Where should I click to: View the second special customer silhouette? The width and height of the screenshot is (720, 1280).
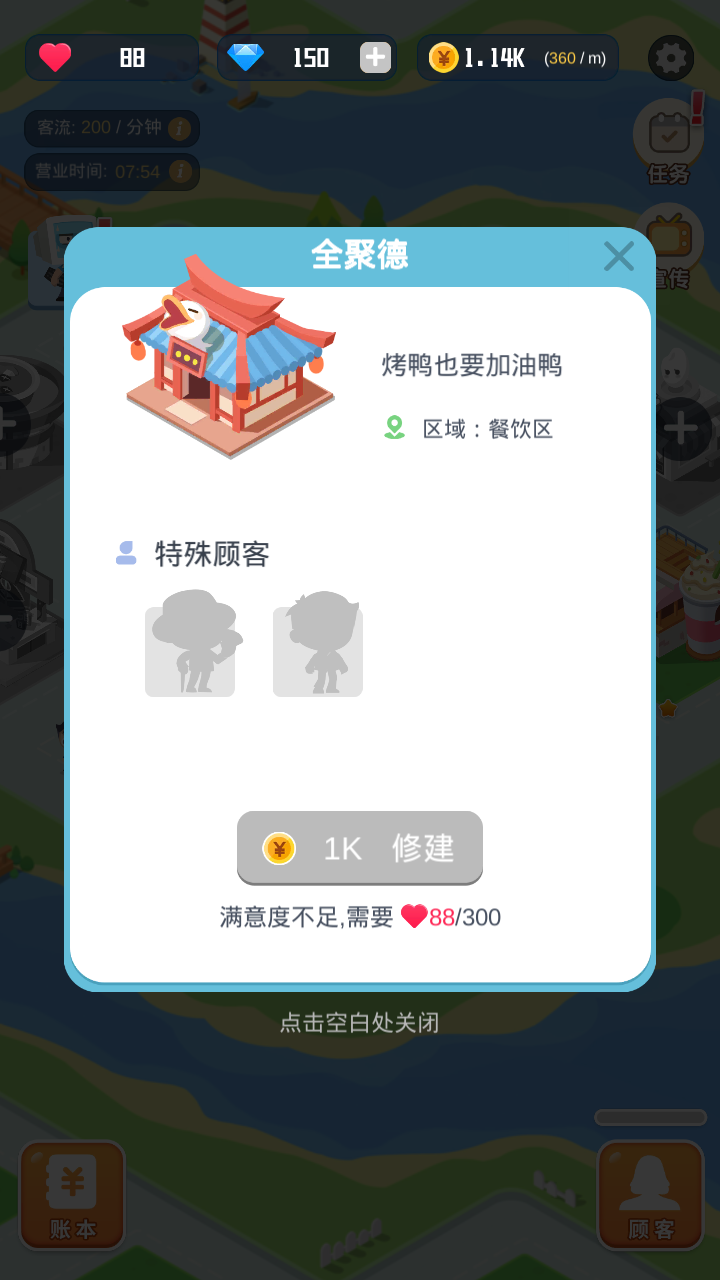[x=317, y=644]
